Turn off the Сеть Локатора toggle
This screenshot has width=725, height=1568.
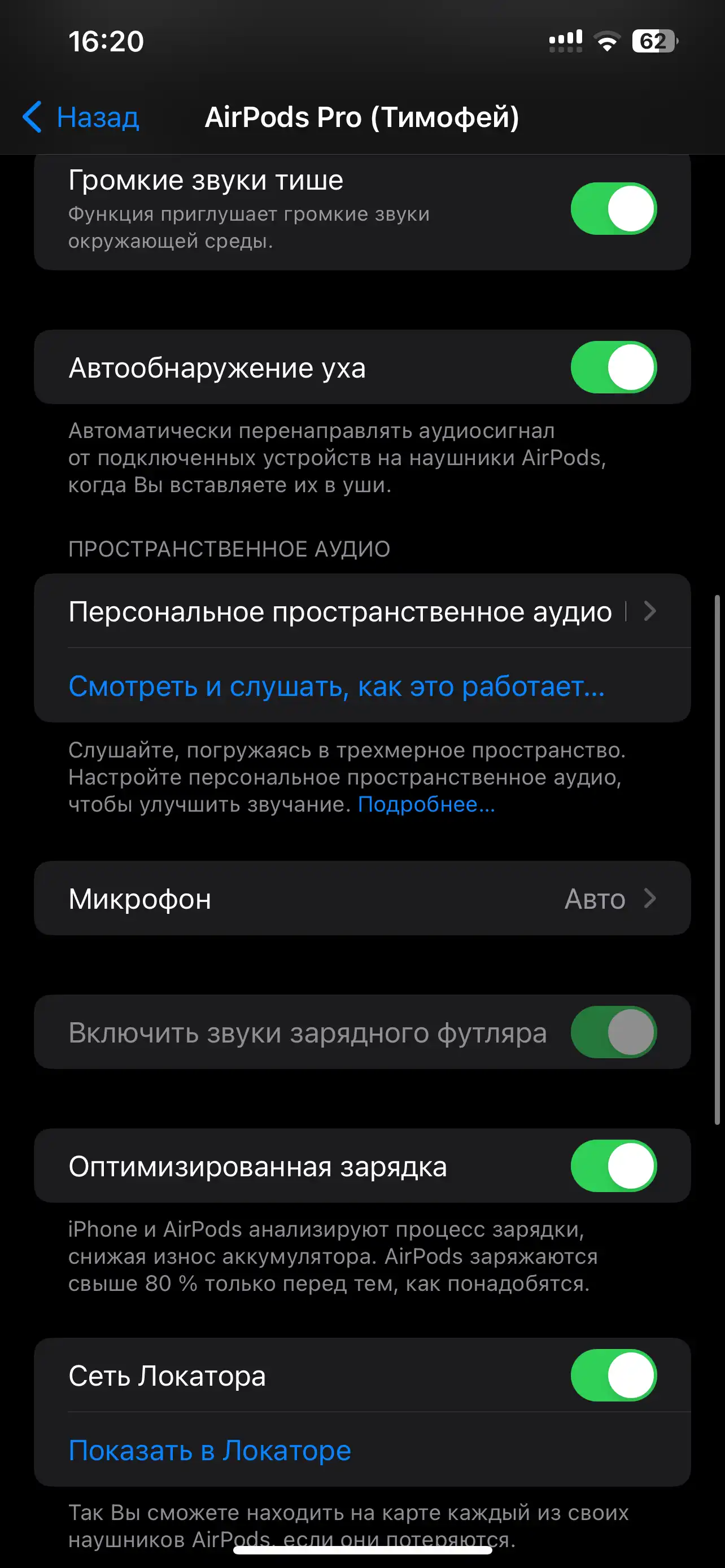click(613, 1376)
